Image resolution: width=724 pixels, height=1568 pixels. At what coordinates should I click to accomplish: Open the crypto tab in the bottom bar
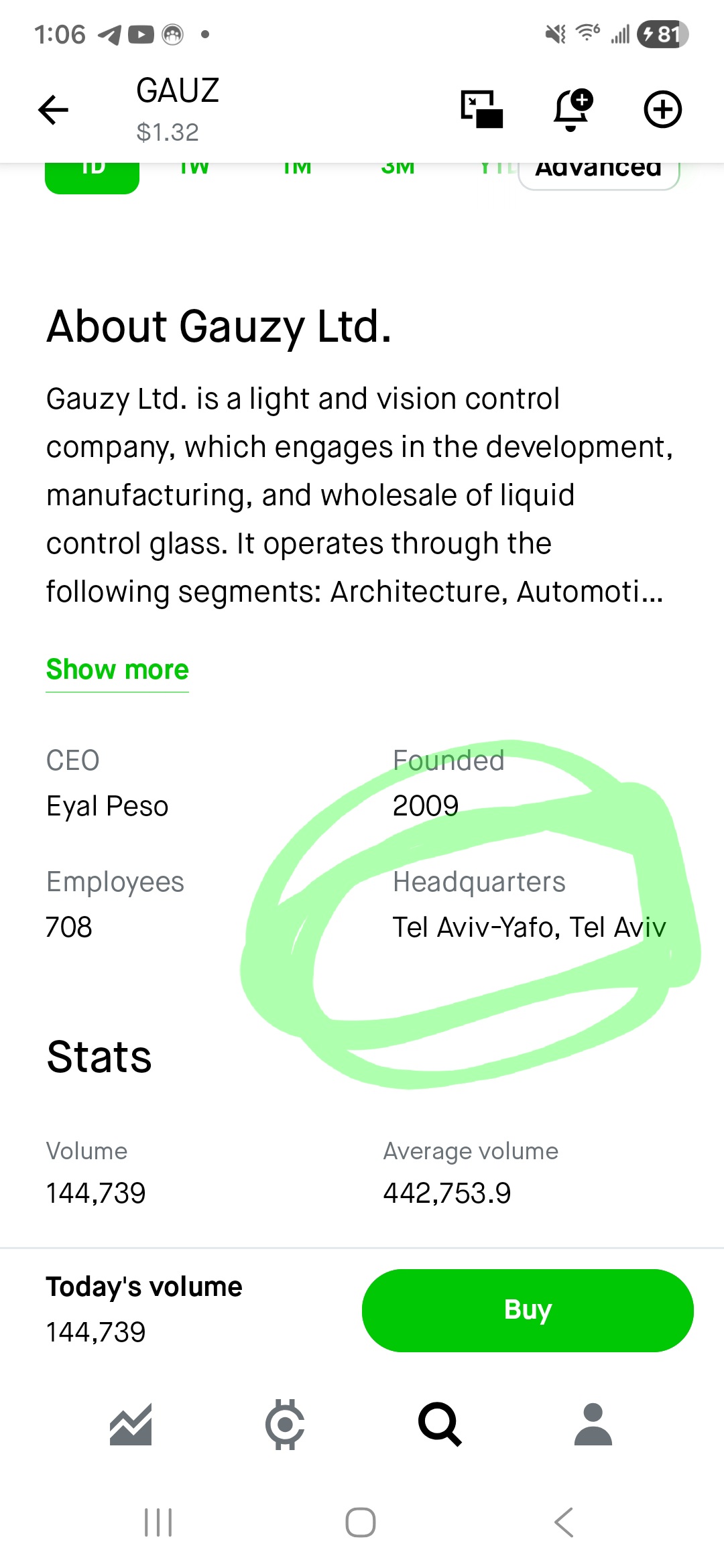(x=285, y=1424)
